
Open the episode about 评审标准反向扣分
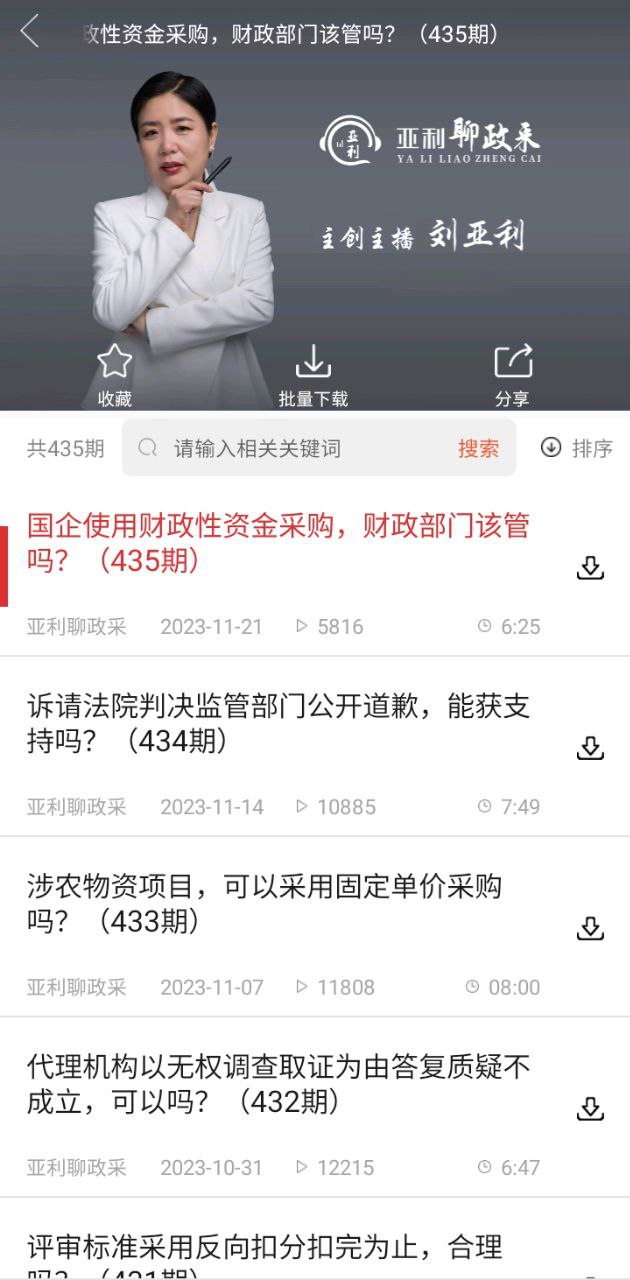coord(264,1252)
